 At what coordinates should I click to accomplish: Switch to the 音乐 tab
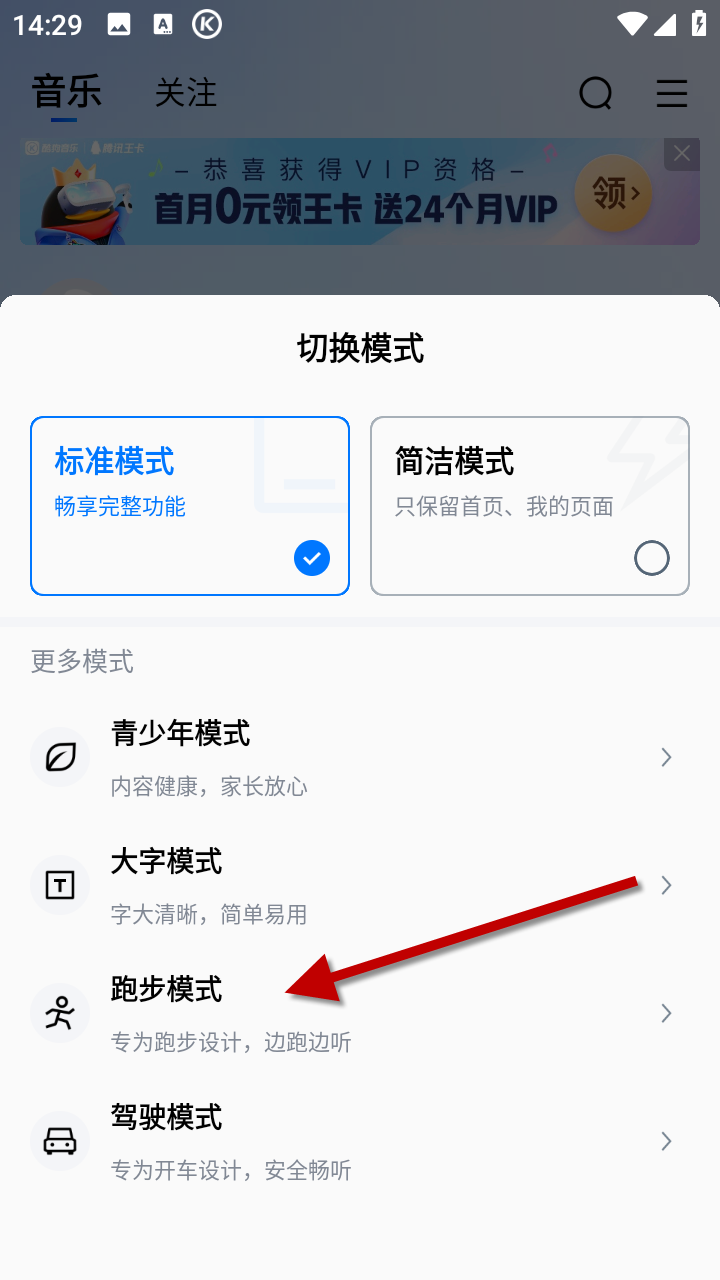tap(66, 94)
